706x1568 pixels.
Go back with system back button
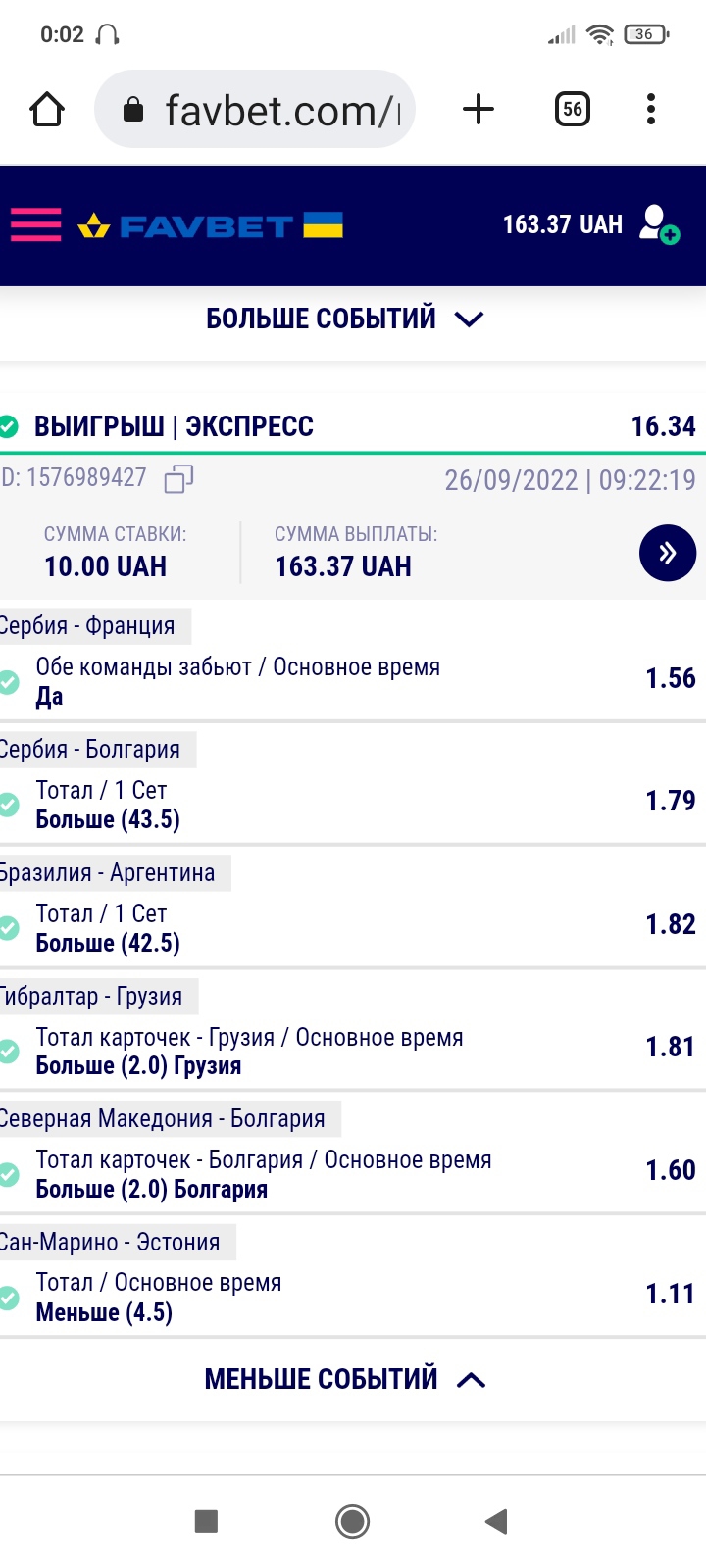(497, 1521)
